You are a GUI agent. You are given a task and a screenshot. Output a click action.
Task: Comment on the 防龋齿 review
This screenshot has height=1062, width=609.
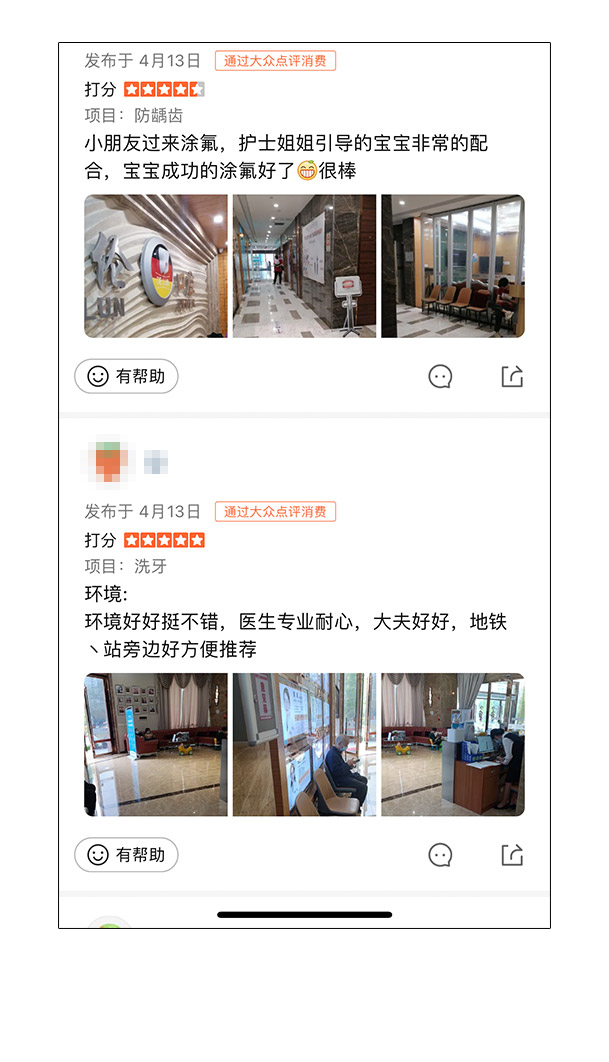pos(440,377)
